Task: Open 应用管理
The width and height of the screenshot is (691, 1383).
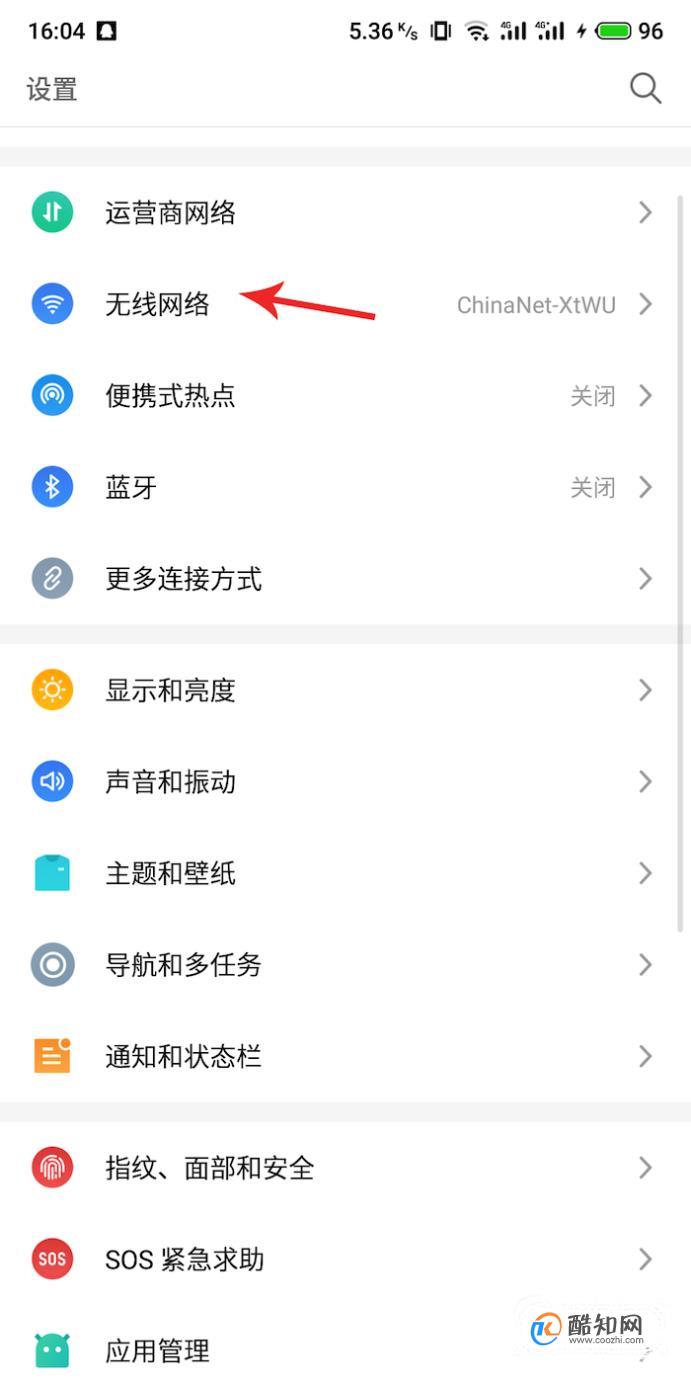Action: pyautogui.click(x=345, y=1350)
